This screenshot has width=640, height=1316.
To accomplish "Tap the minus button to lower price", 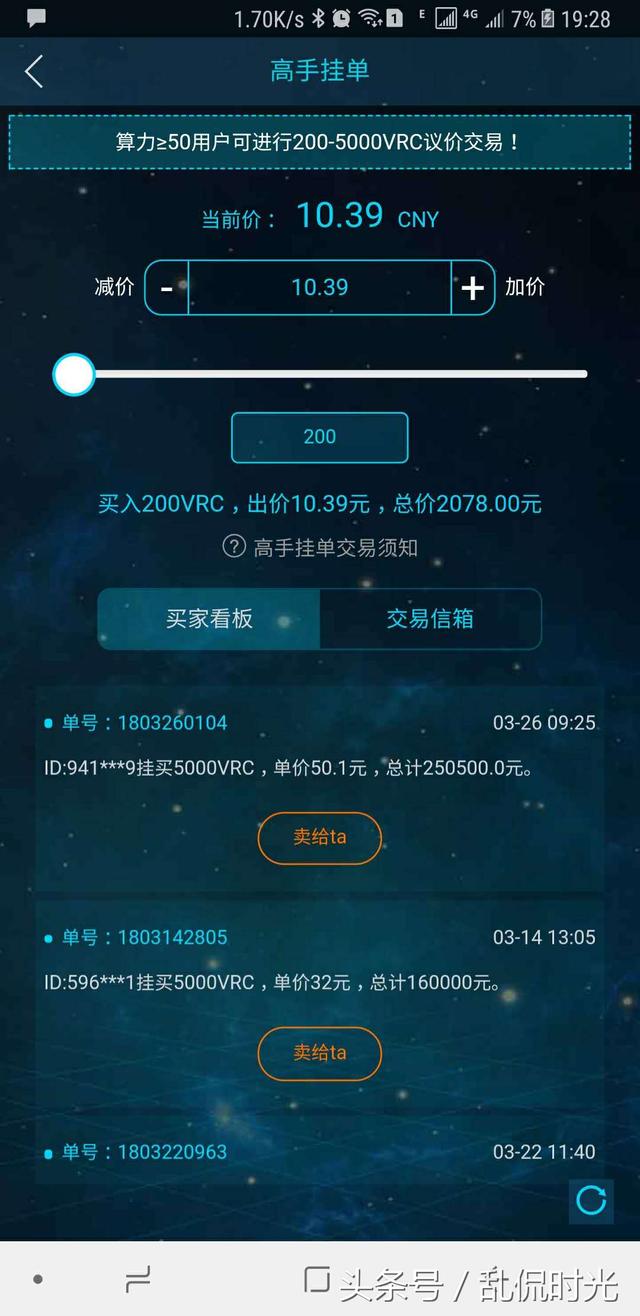I will point(167,288).
